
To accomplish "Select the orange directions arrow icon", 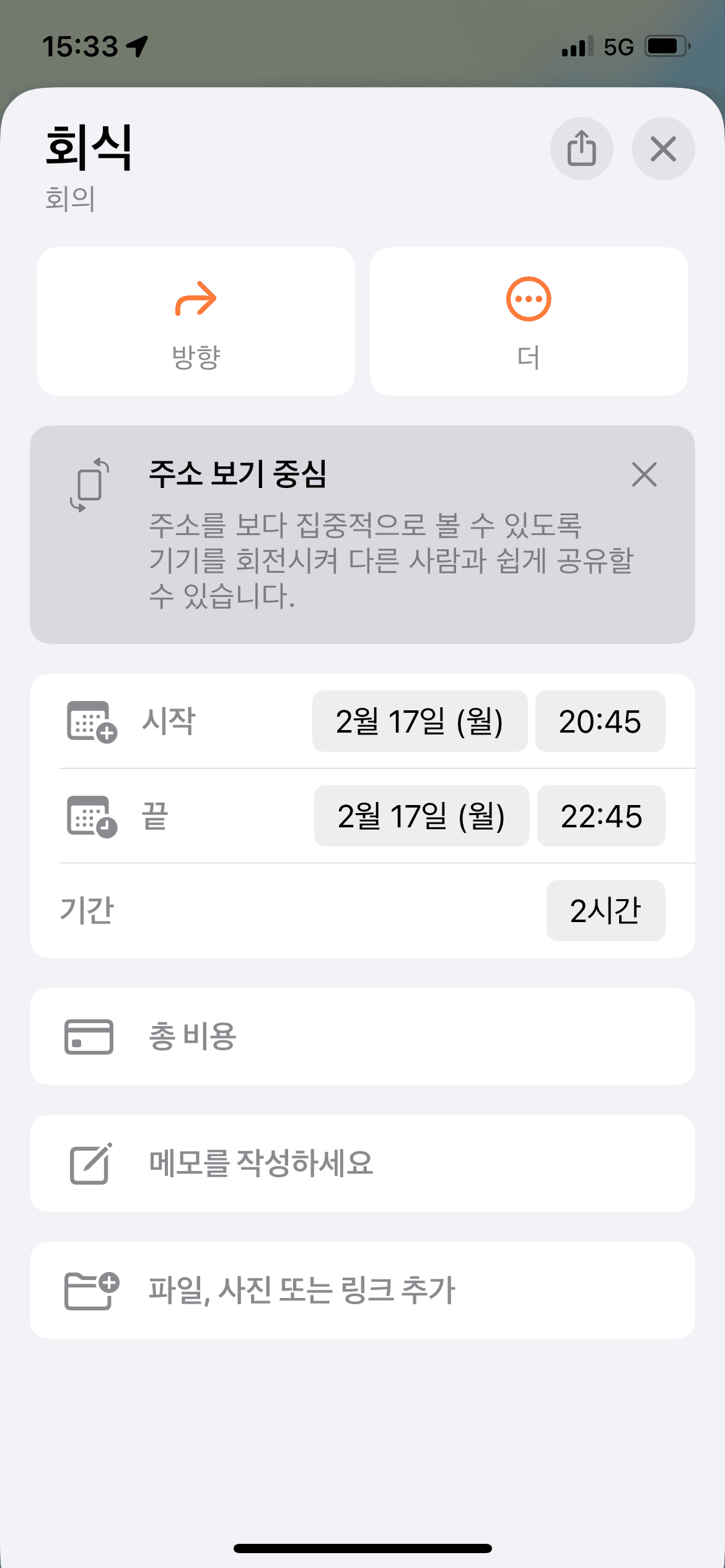I will point(195,300).
